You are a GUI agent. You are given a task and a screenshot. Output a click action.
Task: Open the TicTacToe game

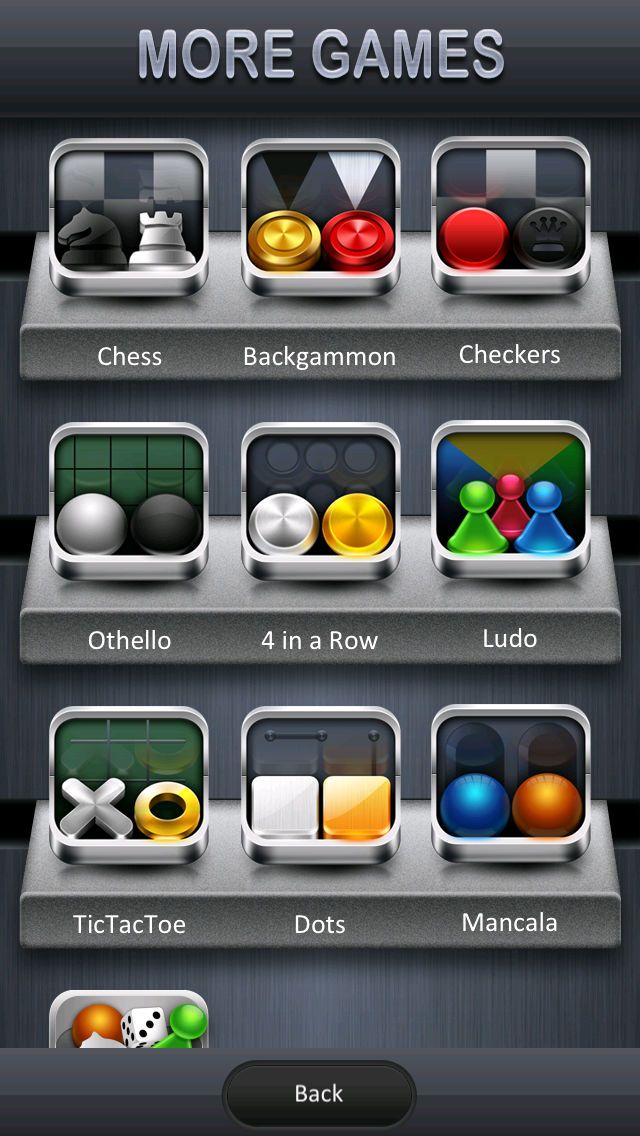tap(129, 785)
